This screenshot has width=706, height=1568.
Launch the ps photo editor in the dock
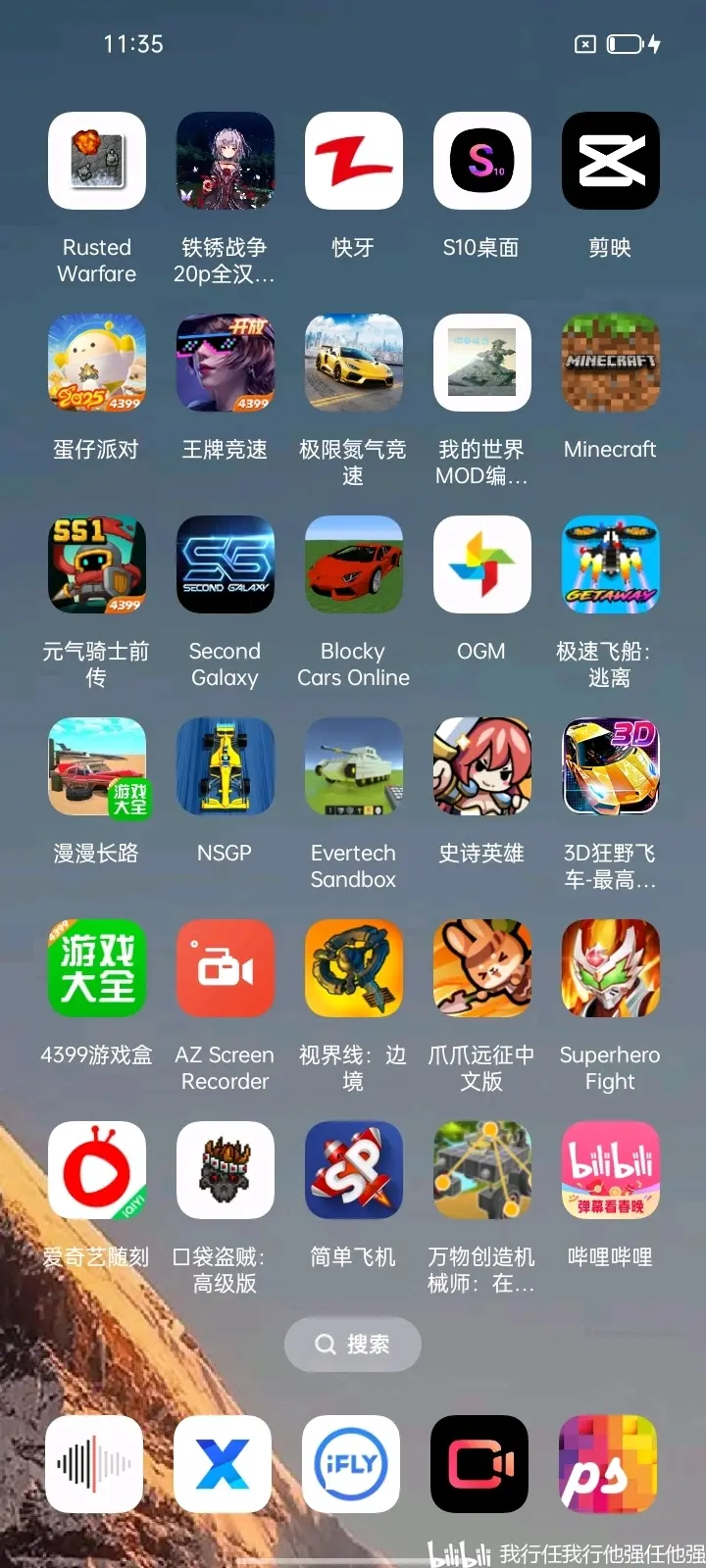click(x=610, y=1464)
